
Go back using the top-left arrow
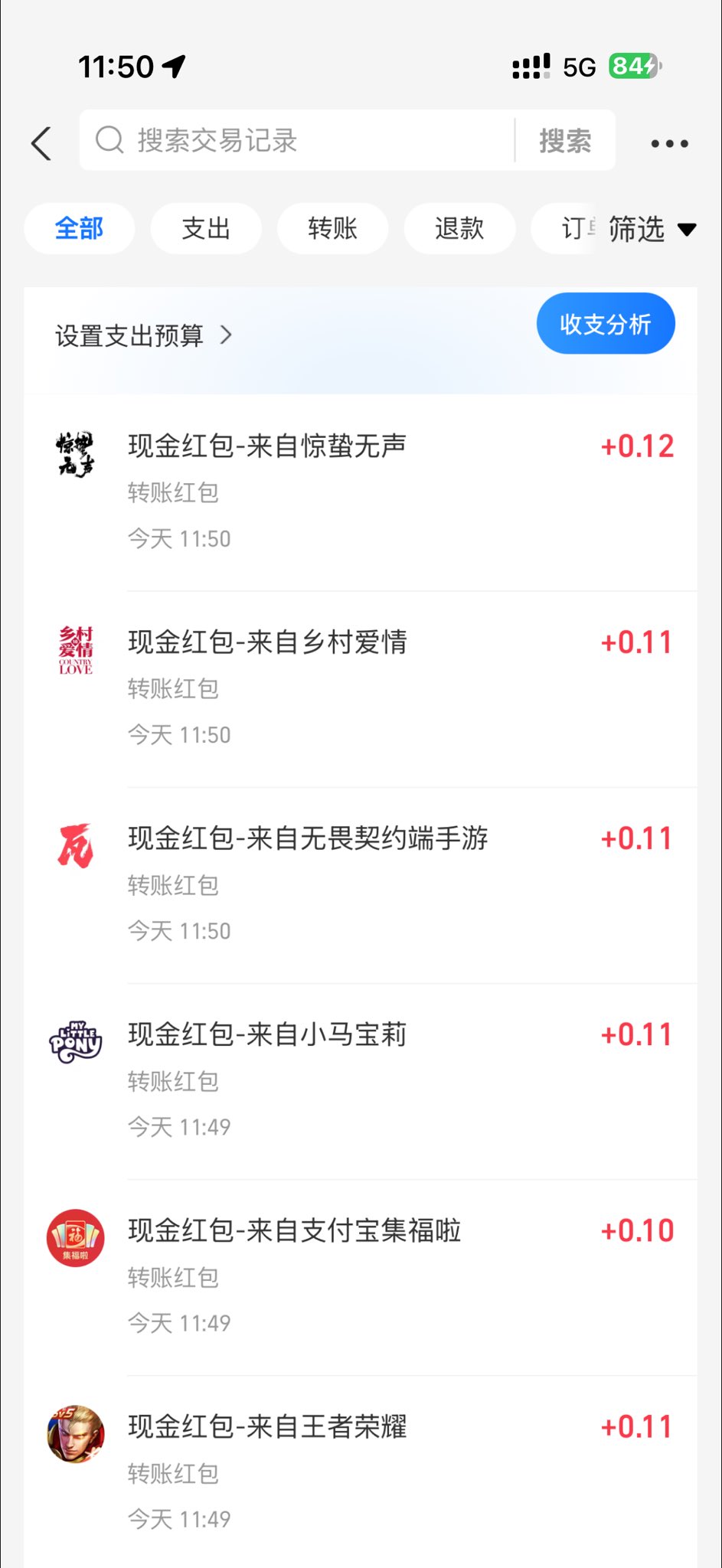click(41, 143)
